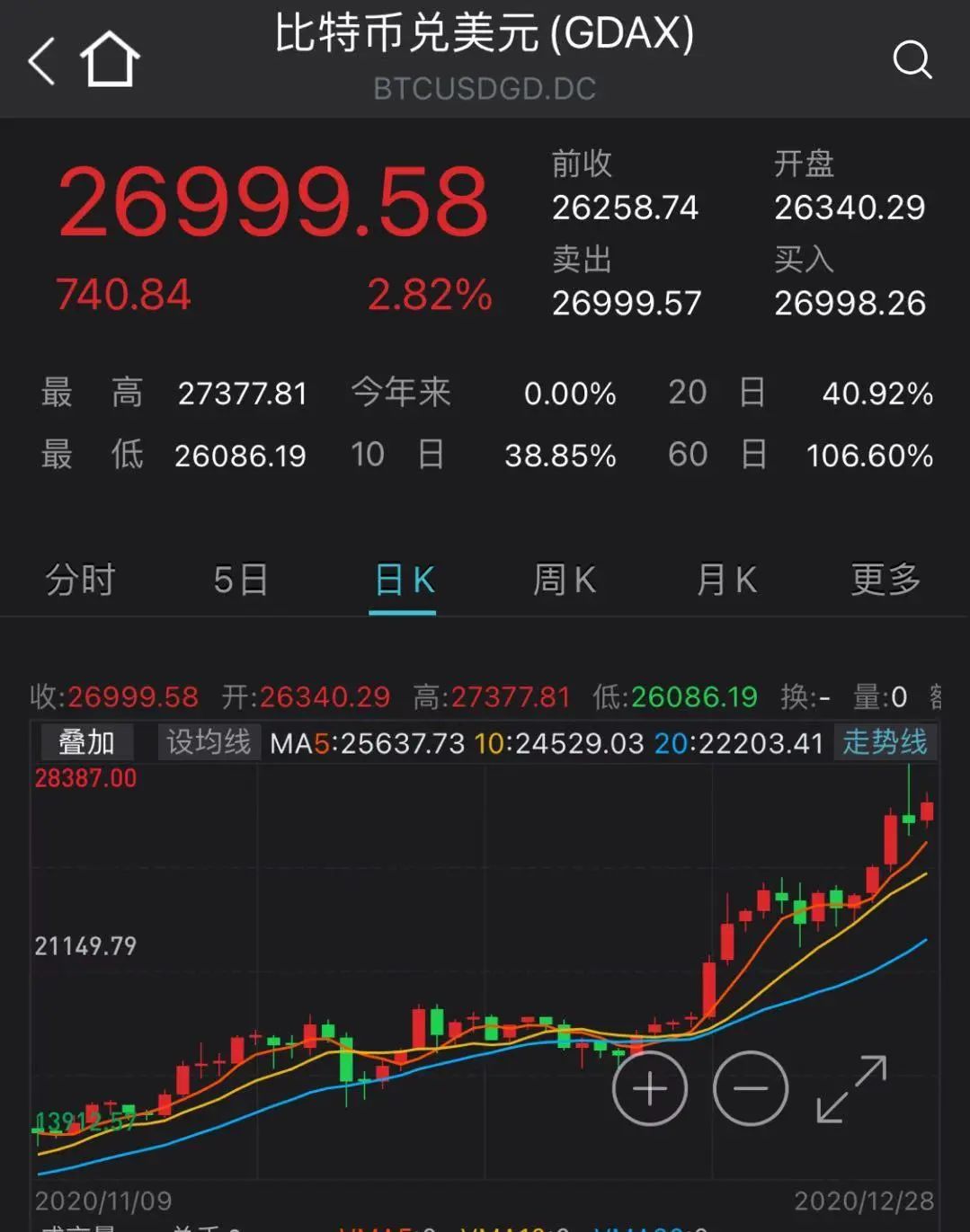Switch to the 周K tab

565,580
